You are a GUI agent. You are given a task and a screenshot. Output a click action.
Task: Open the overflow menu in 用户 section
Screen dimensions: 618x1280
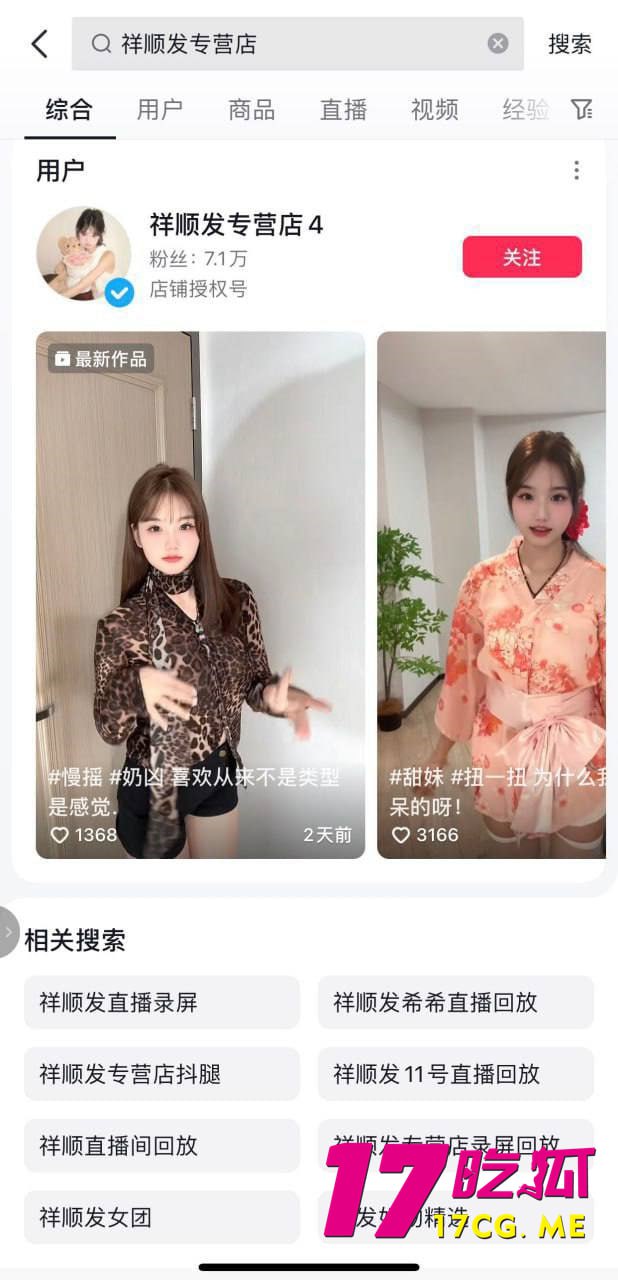pyautogui.click(x=576, y=171)
